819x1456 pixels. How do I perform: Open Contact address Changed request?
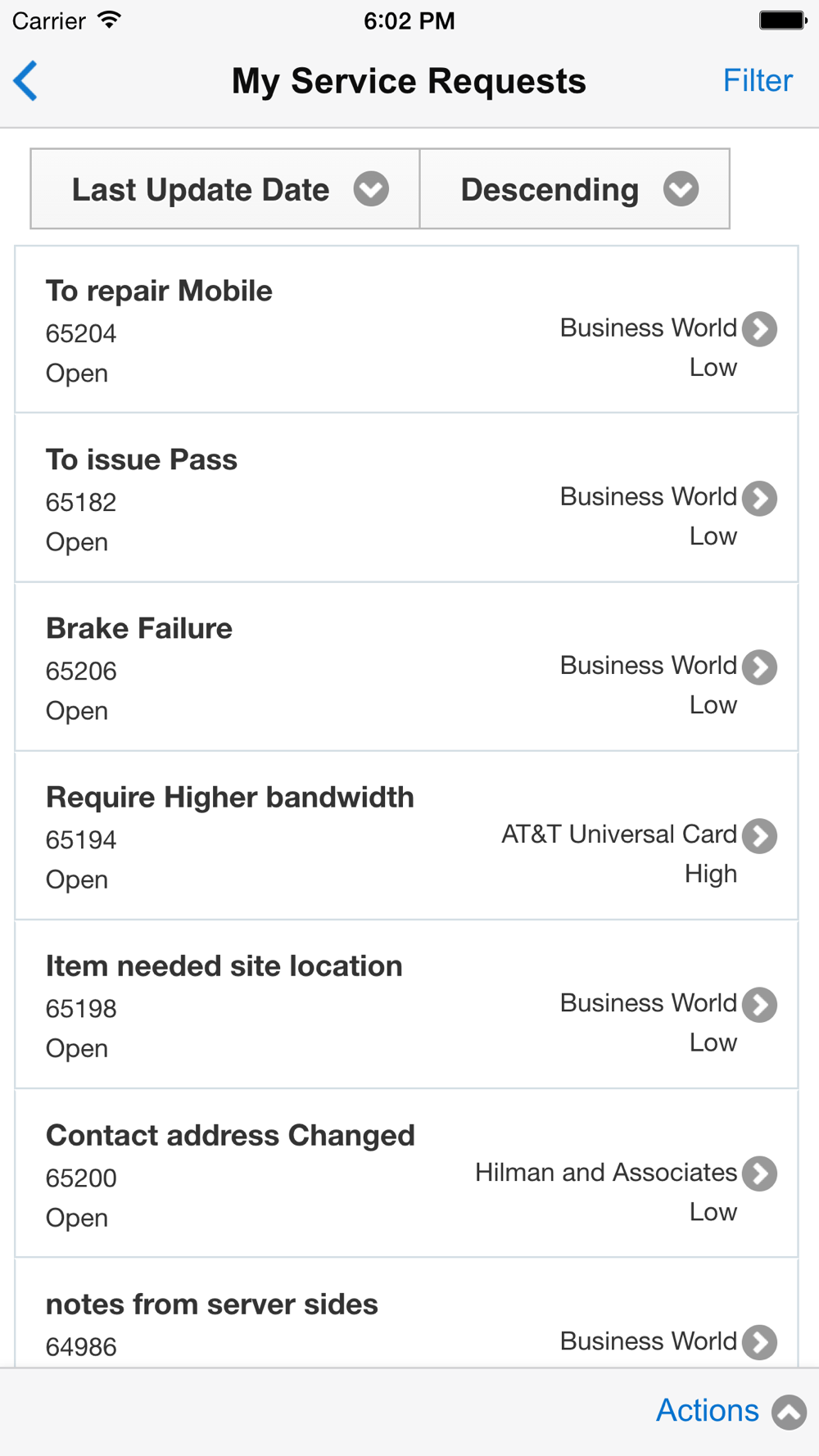406,1173
